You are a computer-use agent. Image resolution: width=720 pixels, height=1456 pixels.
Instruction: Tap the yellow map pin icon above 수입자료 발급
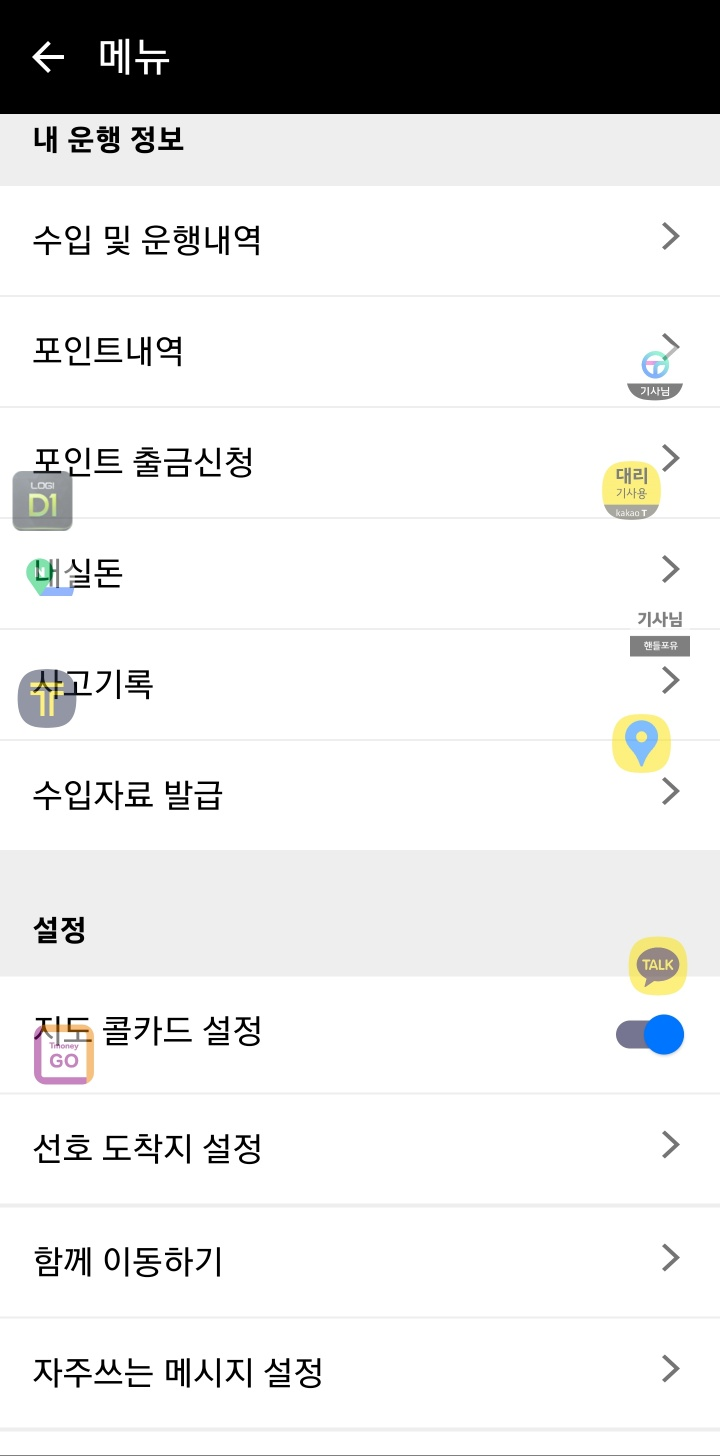click(641, 743)
